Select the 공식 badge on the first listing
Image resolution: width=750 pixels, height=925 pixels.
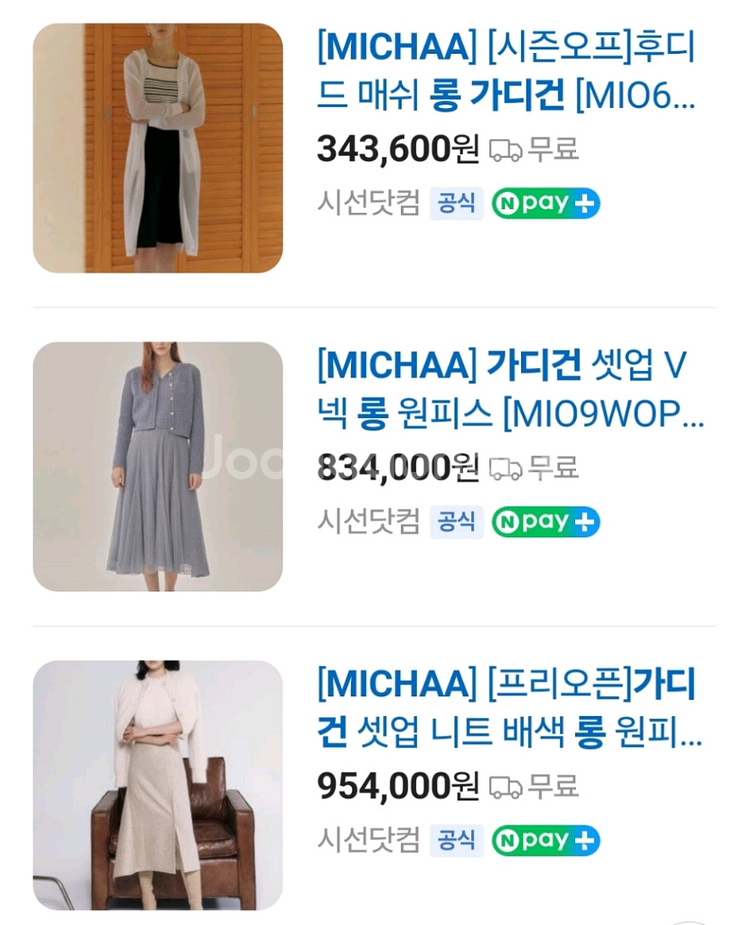(456, 203)
